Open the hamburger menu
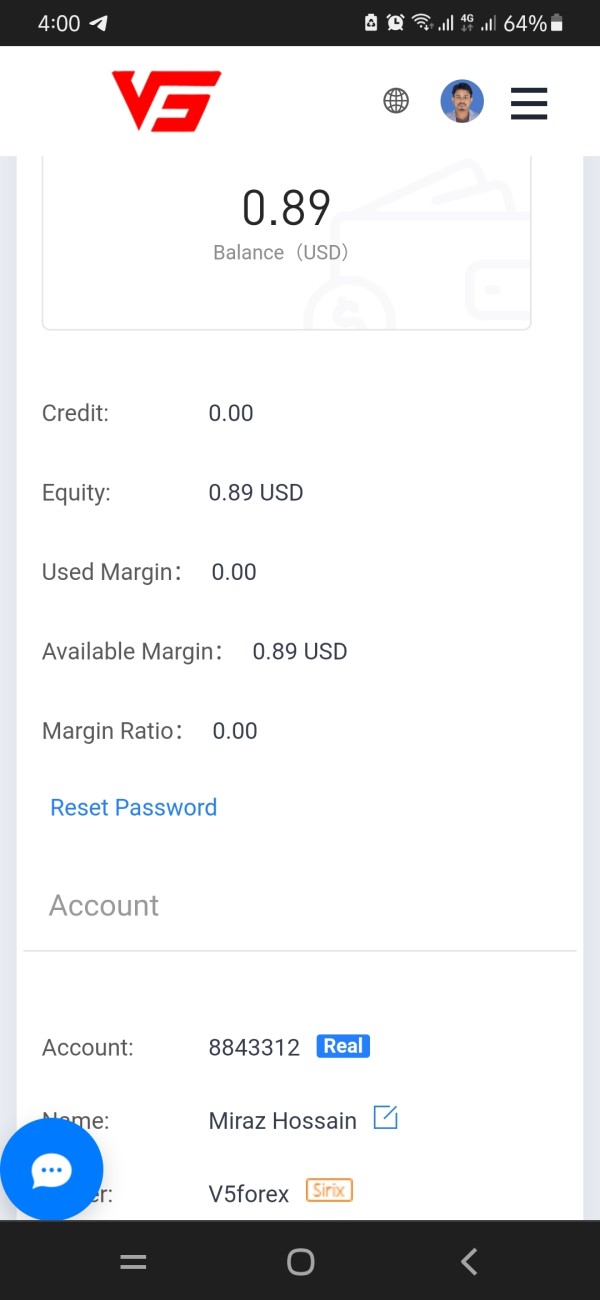This screenshot has width=600, height=1300. tap(529, 103)
